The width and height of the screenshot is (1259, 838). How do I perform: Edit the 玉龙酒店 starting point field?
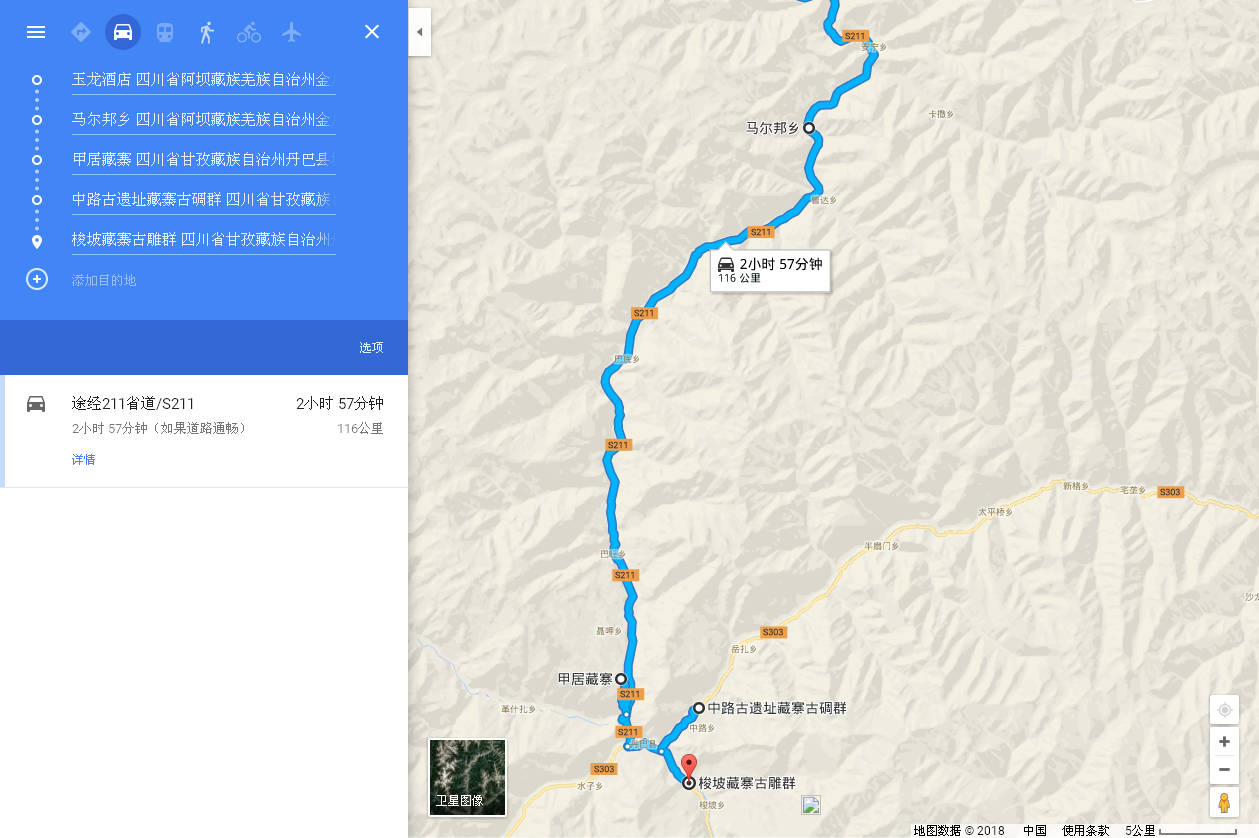(203, 79)
